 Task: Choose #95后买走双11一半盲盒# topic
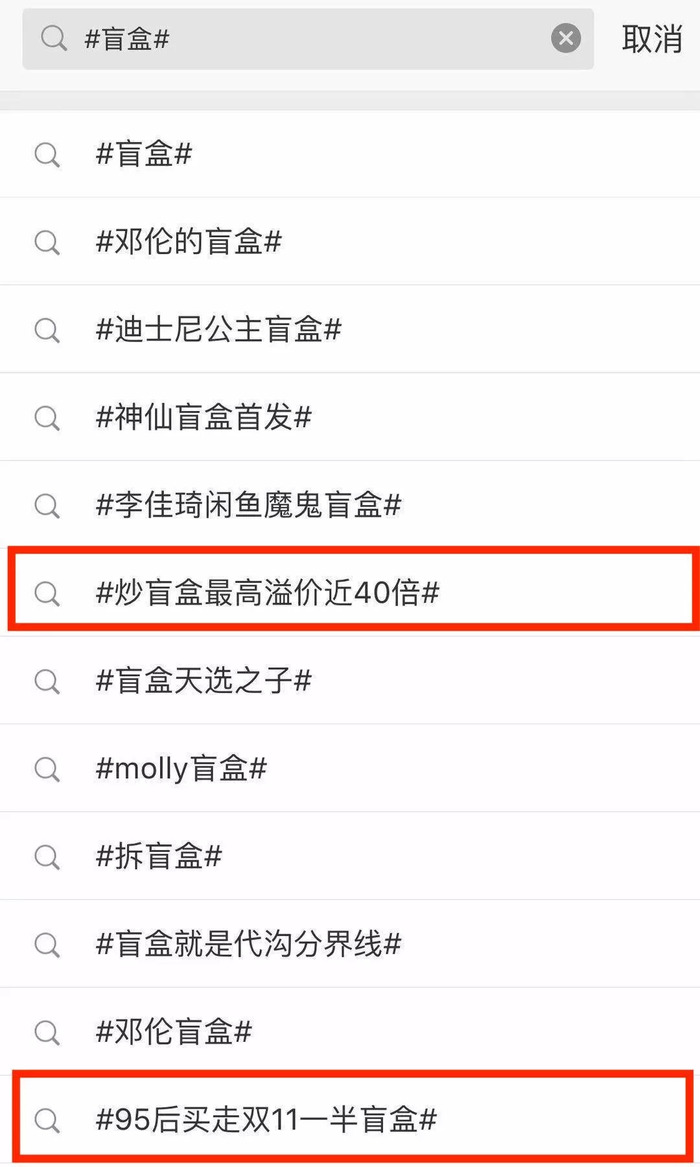(x=350, y=1120)
